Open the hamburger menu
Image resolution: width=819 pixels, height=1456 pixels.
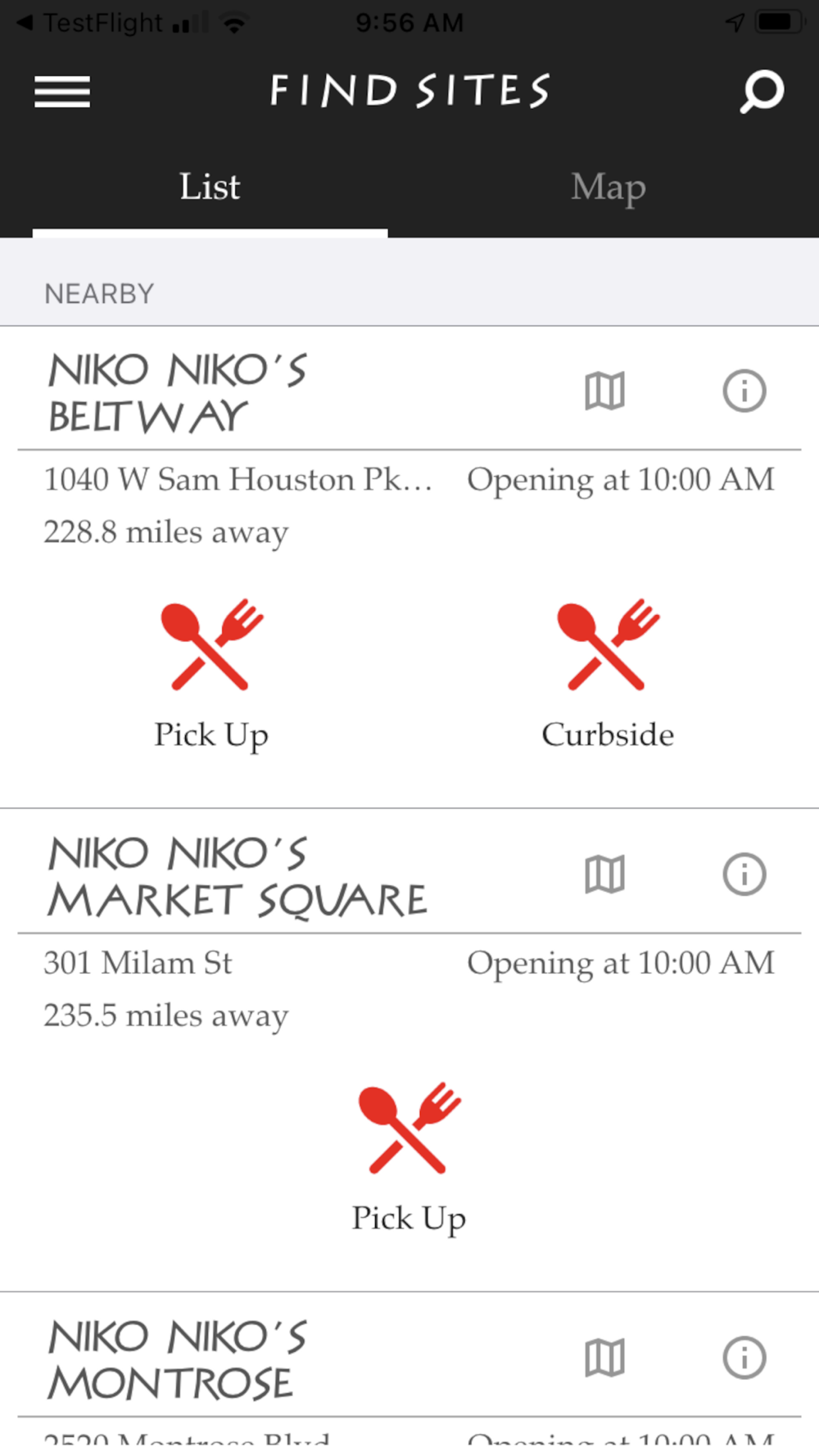click(62, 91)
